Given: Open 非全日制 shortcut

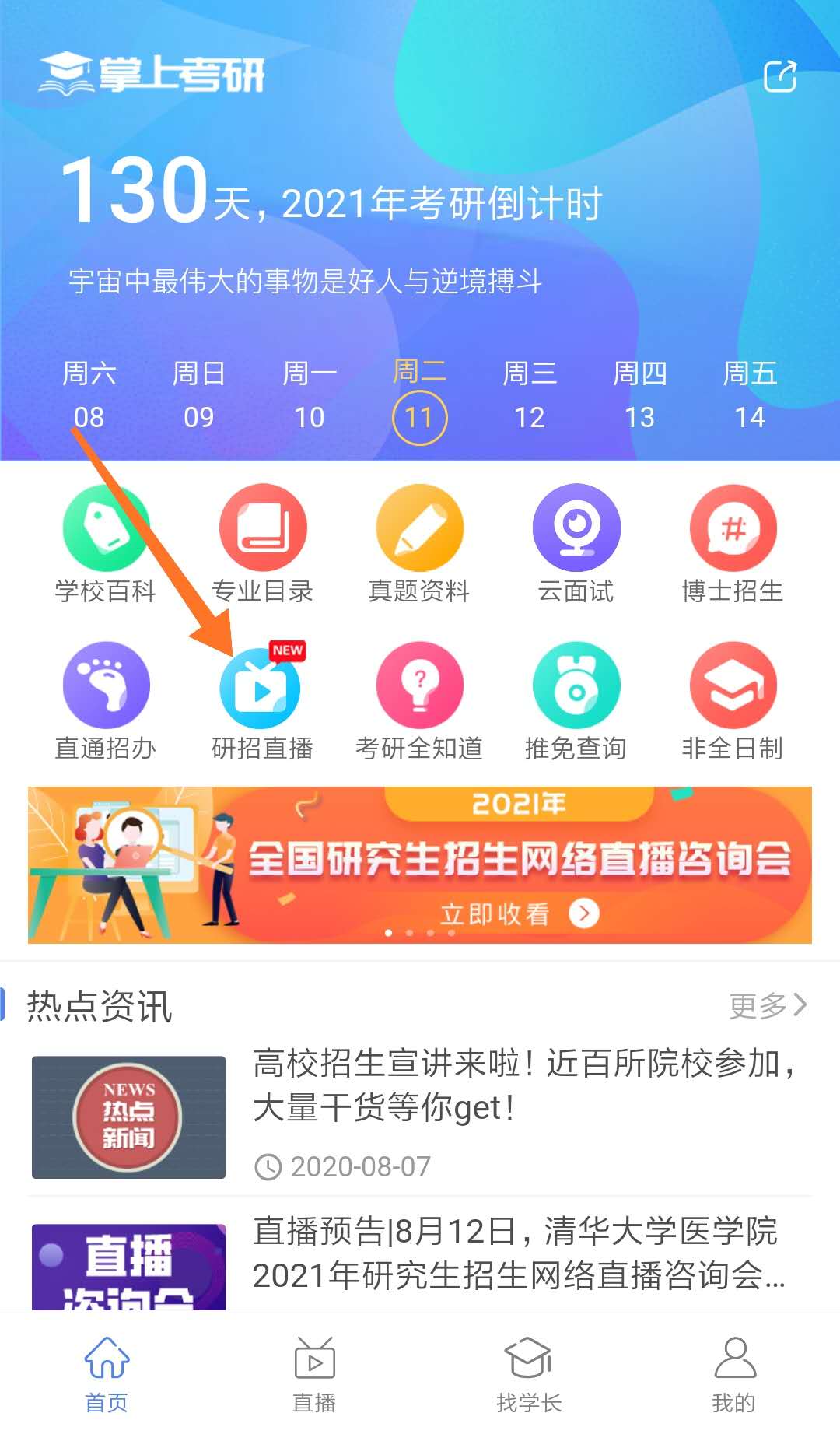Looking at the screenshot, I should click(x=733, y=700).
